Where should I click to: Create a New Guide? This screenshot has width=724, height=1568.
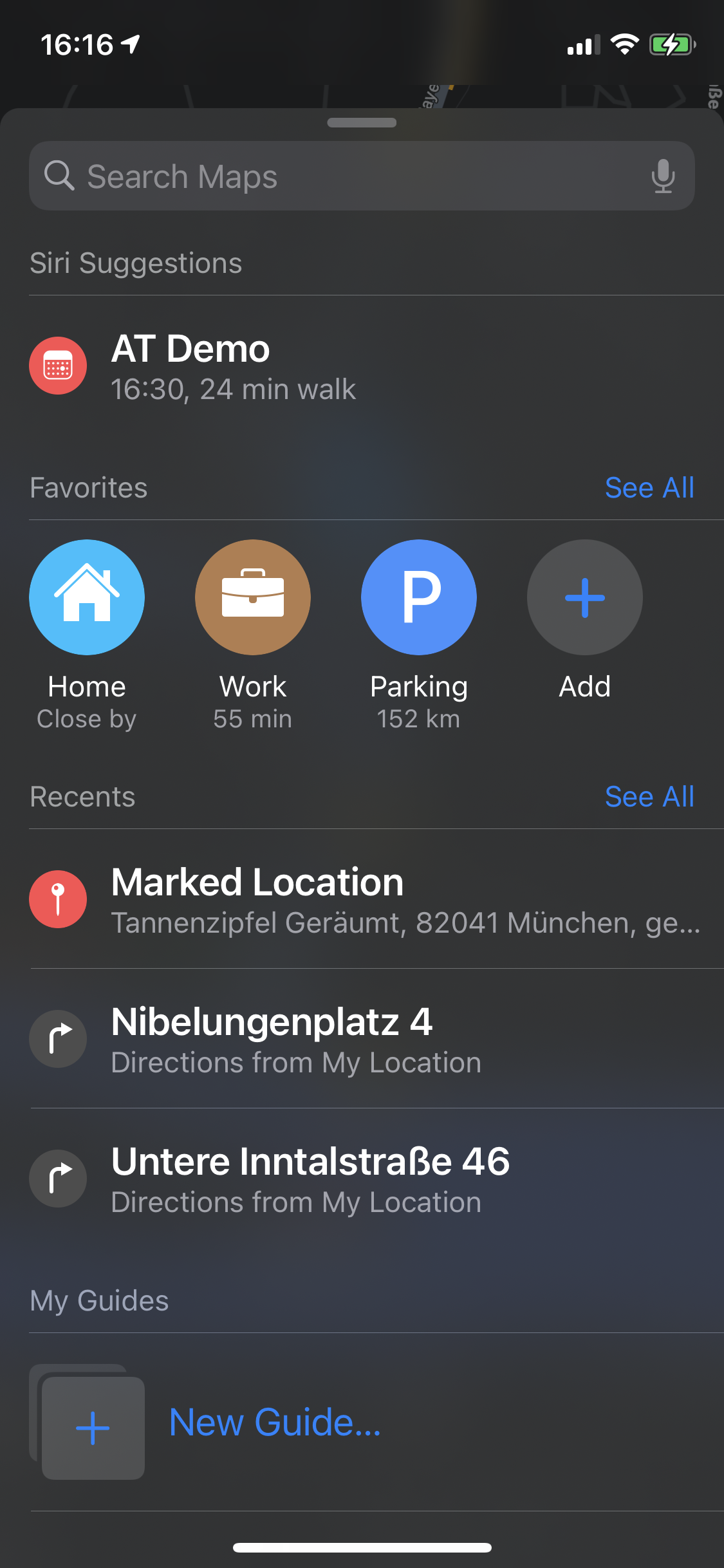pyautogui.click(x=274, y=1423)
